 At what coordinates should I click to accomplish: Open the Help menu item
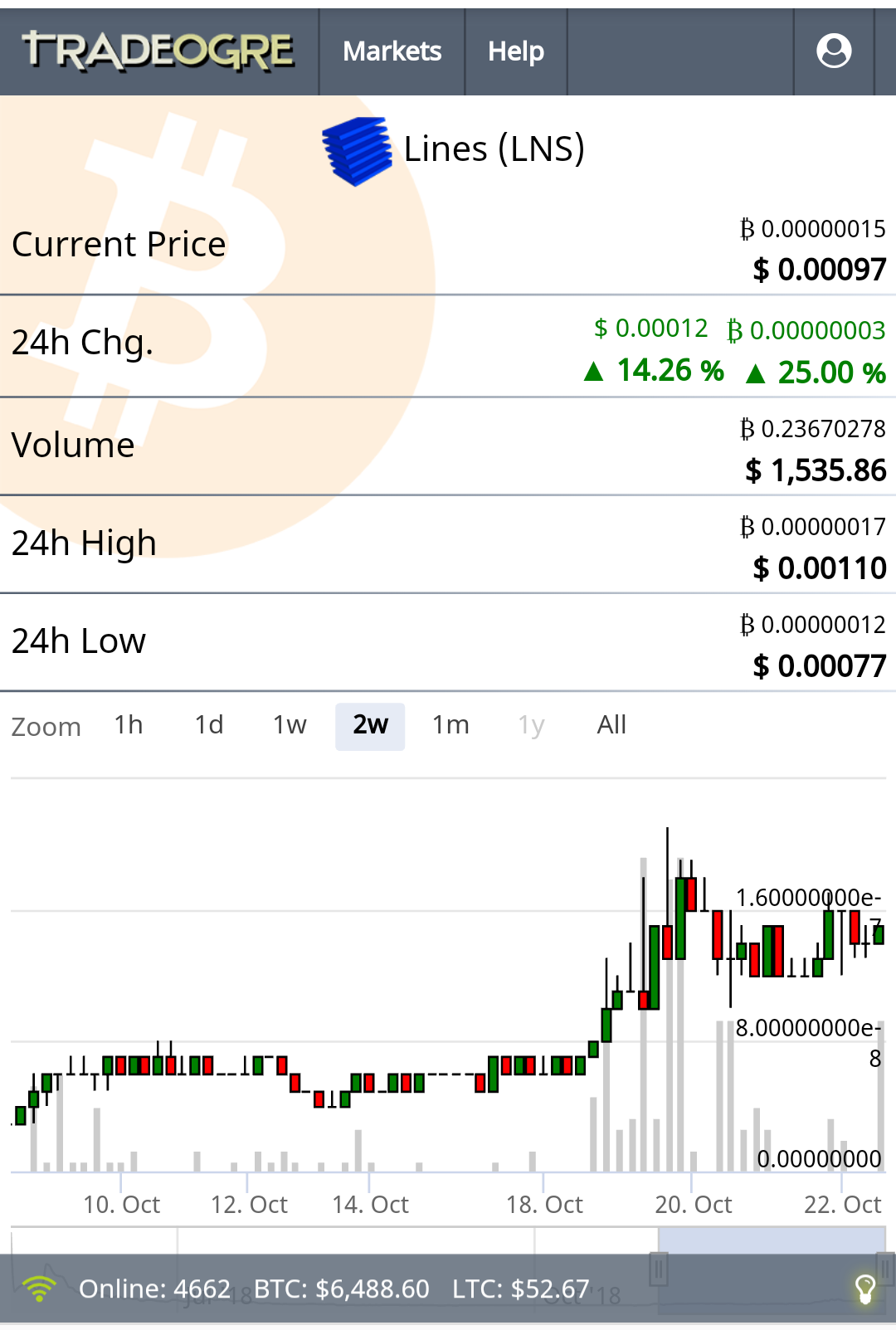point(515,51)
